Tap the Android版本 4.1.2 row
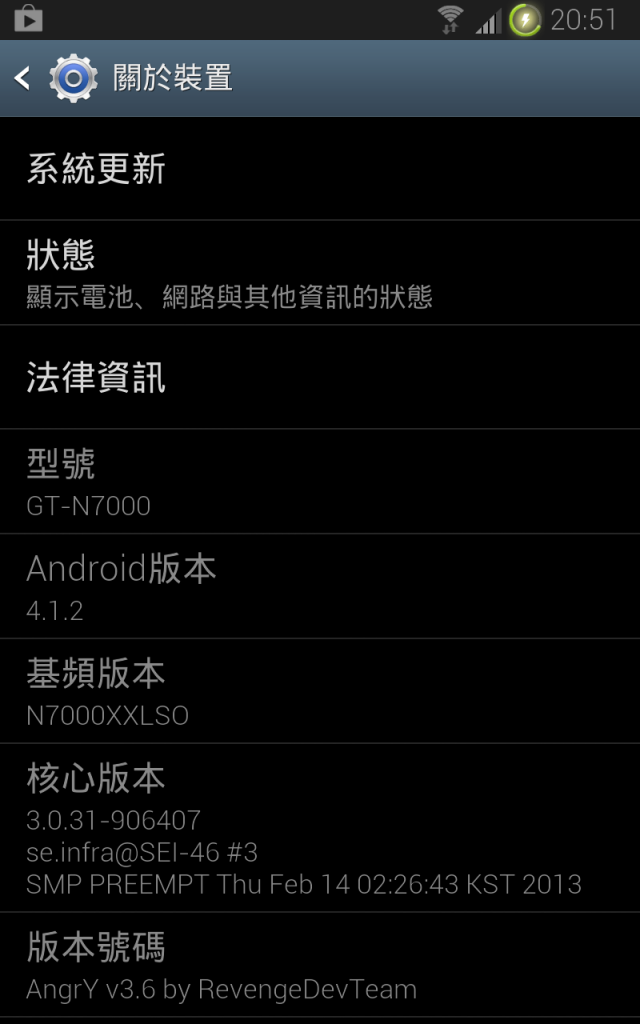The height and width of the screenshot is (1024, 640). (x=320, y=586)
